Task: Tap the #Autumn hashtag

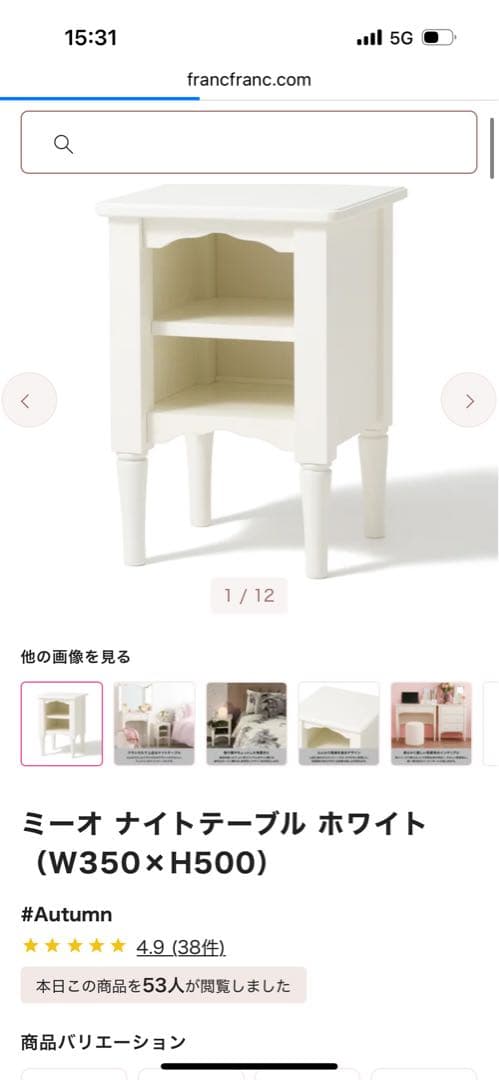Action: pos(66,915)
